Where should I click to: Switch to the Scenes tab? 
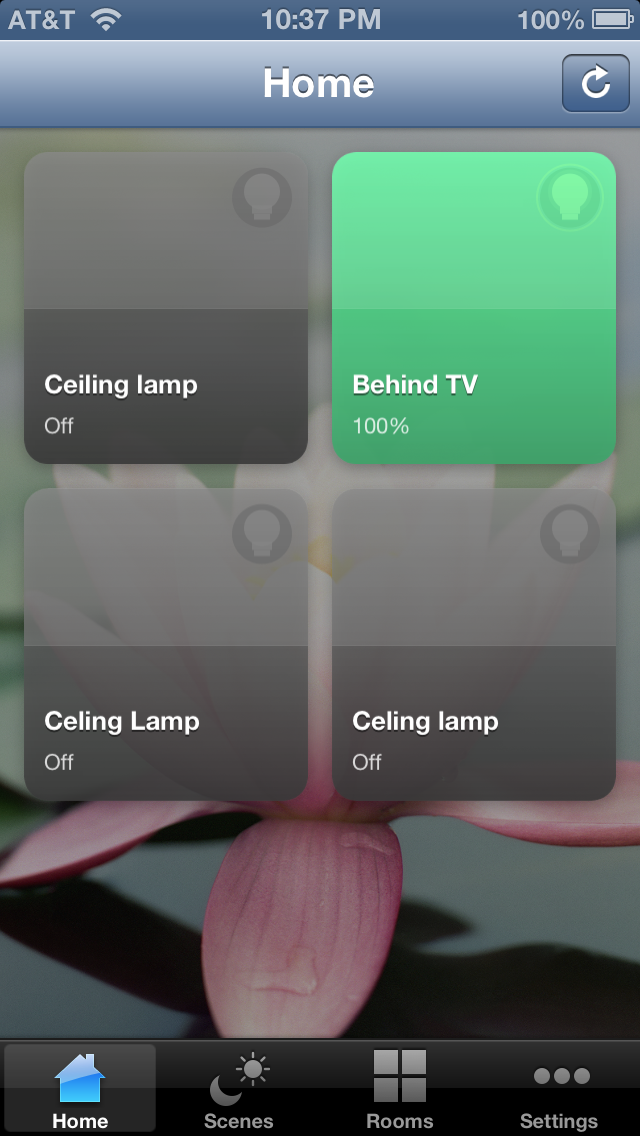pos(239,1089)
